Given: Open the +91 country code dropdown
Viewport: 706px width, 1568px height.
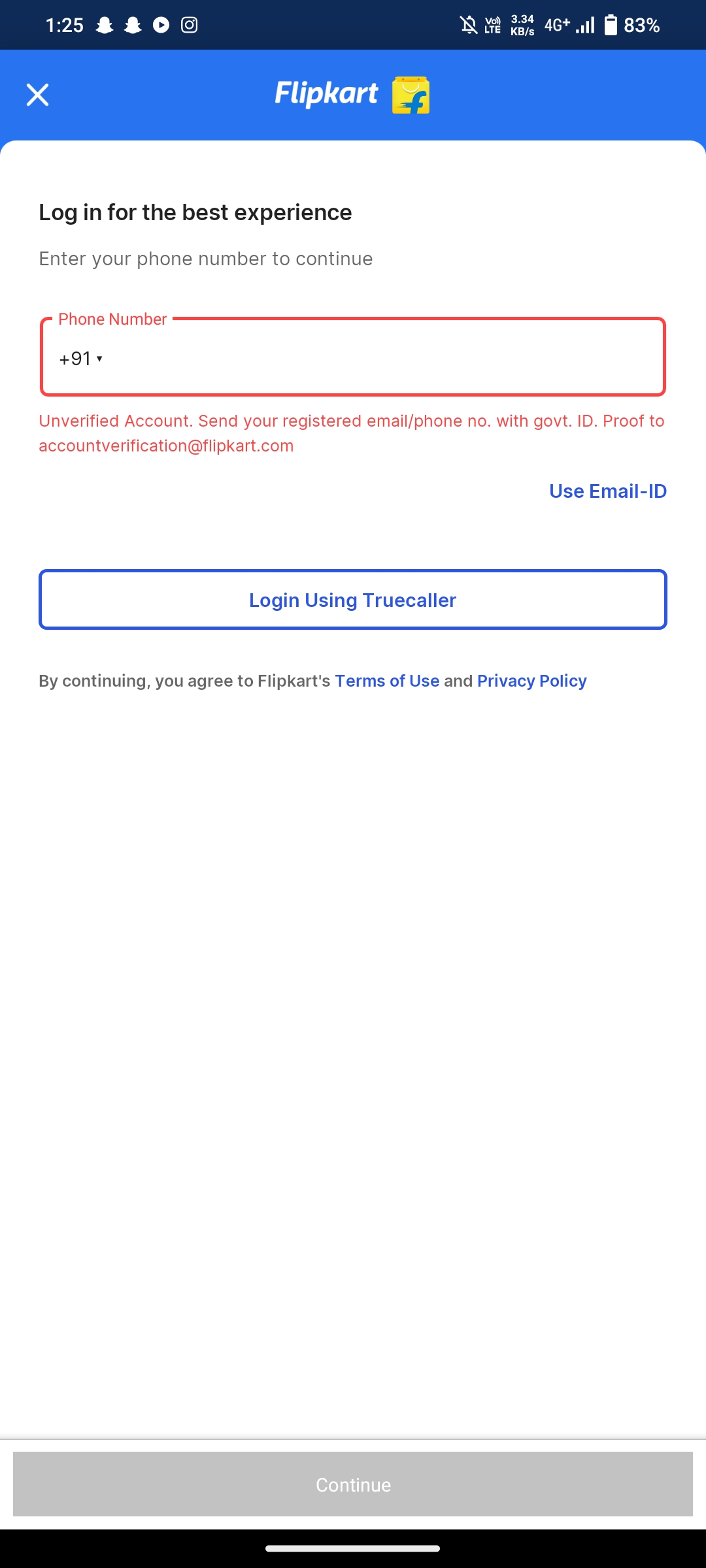Looking at the screenshot, I should tap(81, 359).
